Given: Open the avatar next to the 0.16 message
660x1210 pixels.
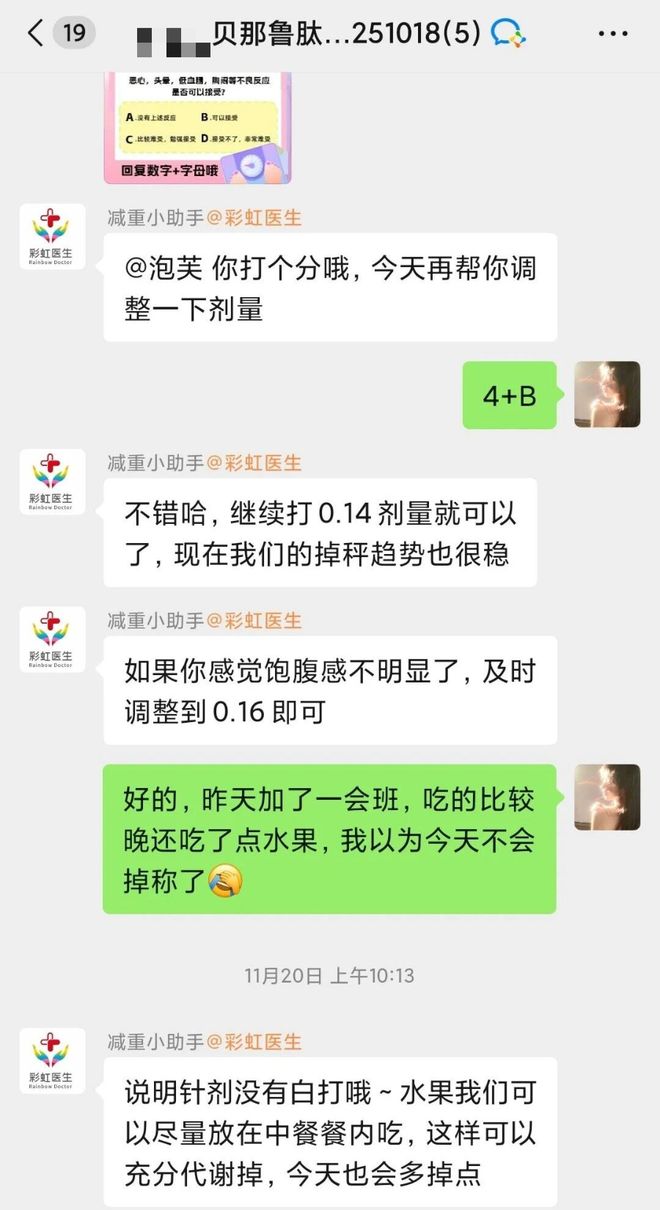Looking at the screenshot, I should pos(52,639).
